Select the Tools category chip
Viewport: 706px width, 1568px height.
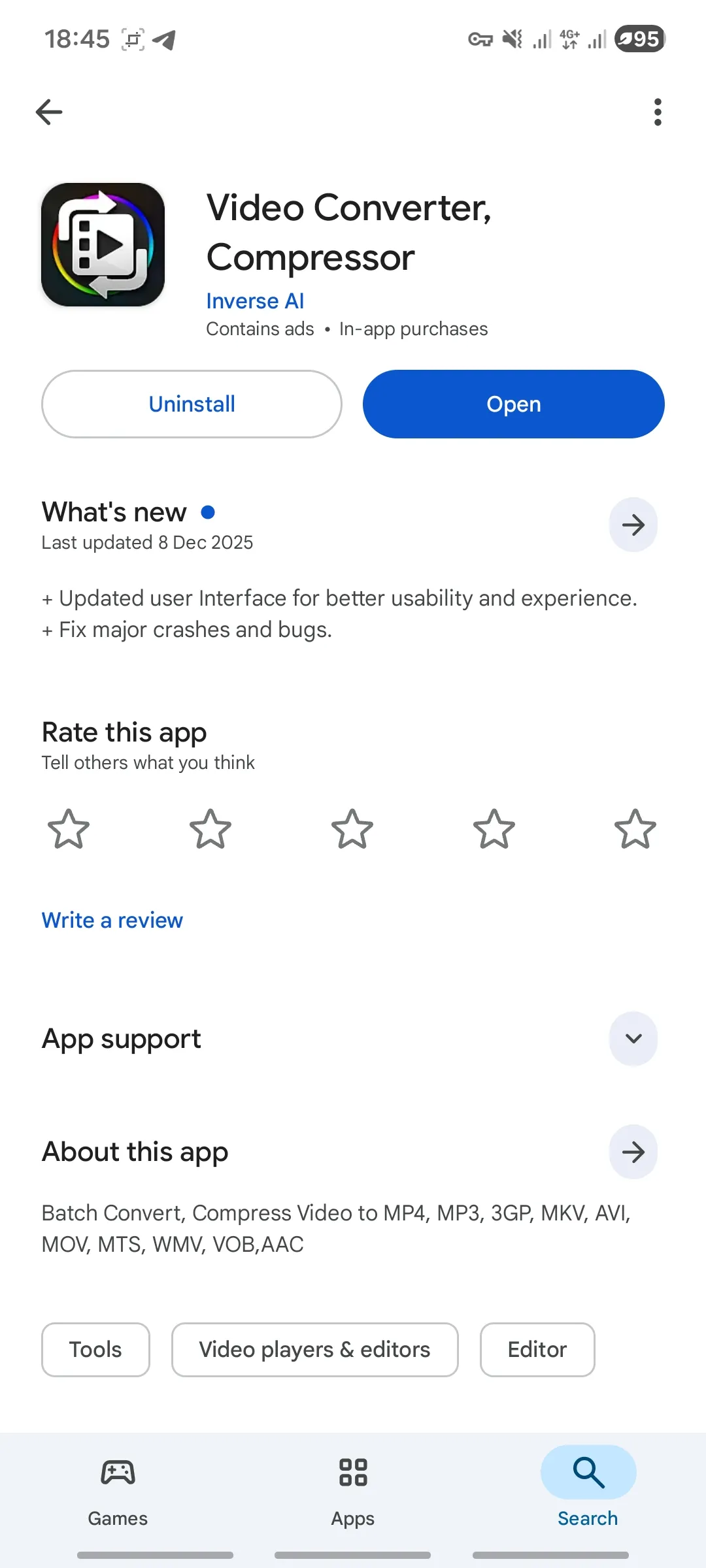pyautogui.click(x=95, y=1349)
